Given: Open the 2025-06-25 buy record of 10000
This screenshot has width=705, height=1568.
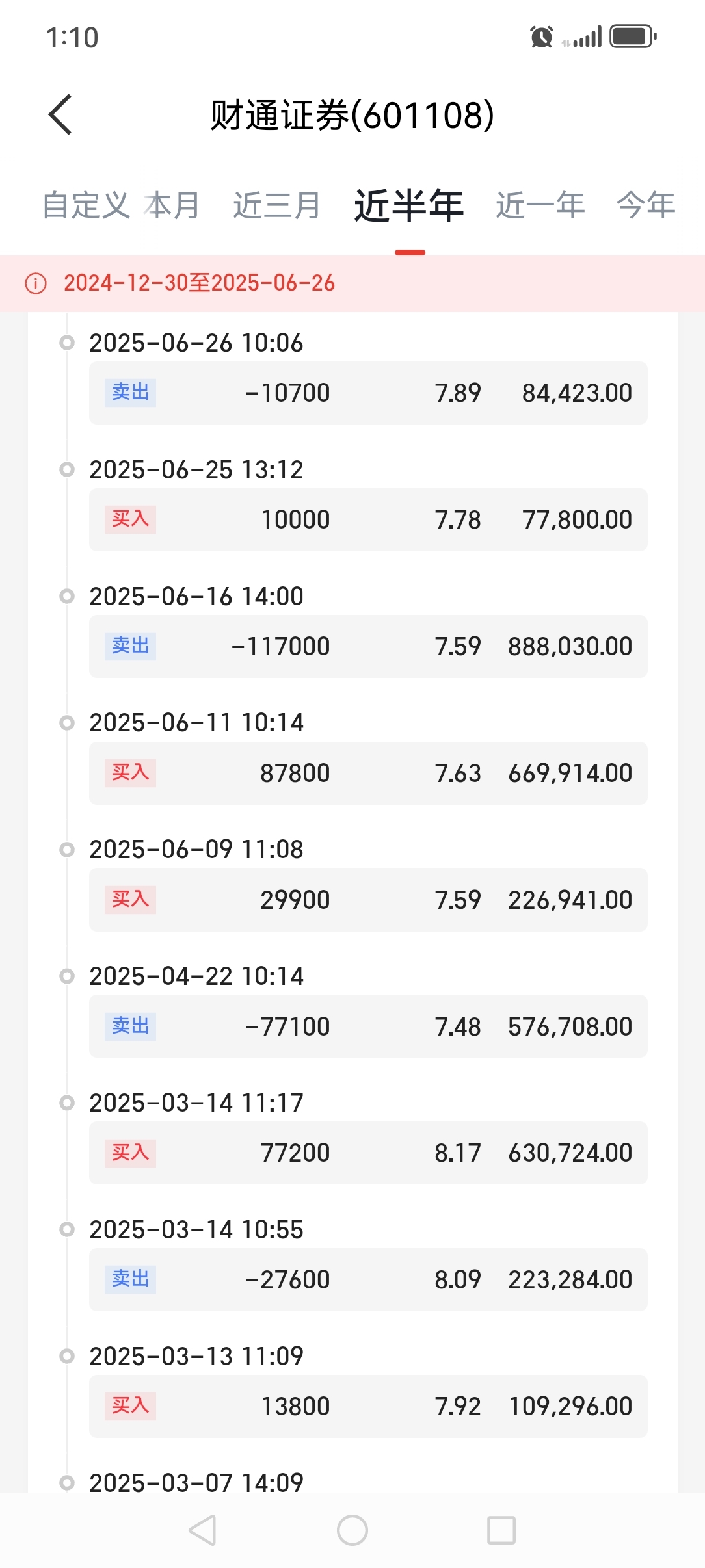Looking at the screenshot, I should click(x=368, y=519).
